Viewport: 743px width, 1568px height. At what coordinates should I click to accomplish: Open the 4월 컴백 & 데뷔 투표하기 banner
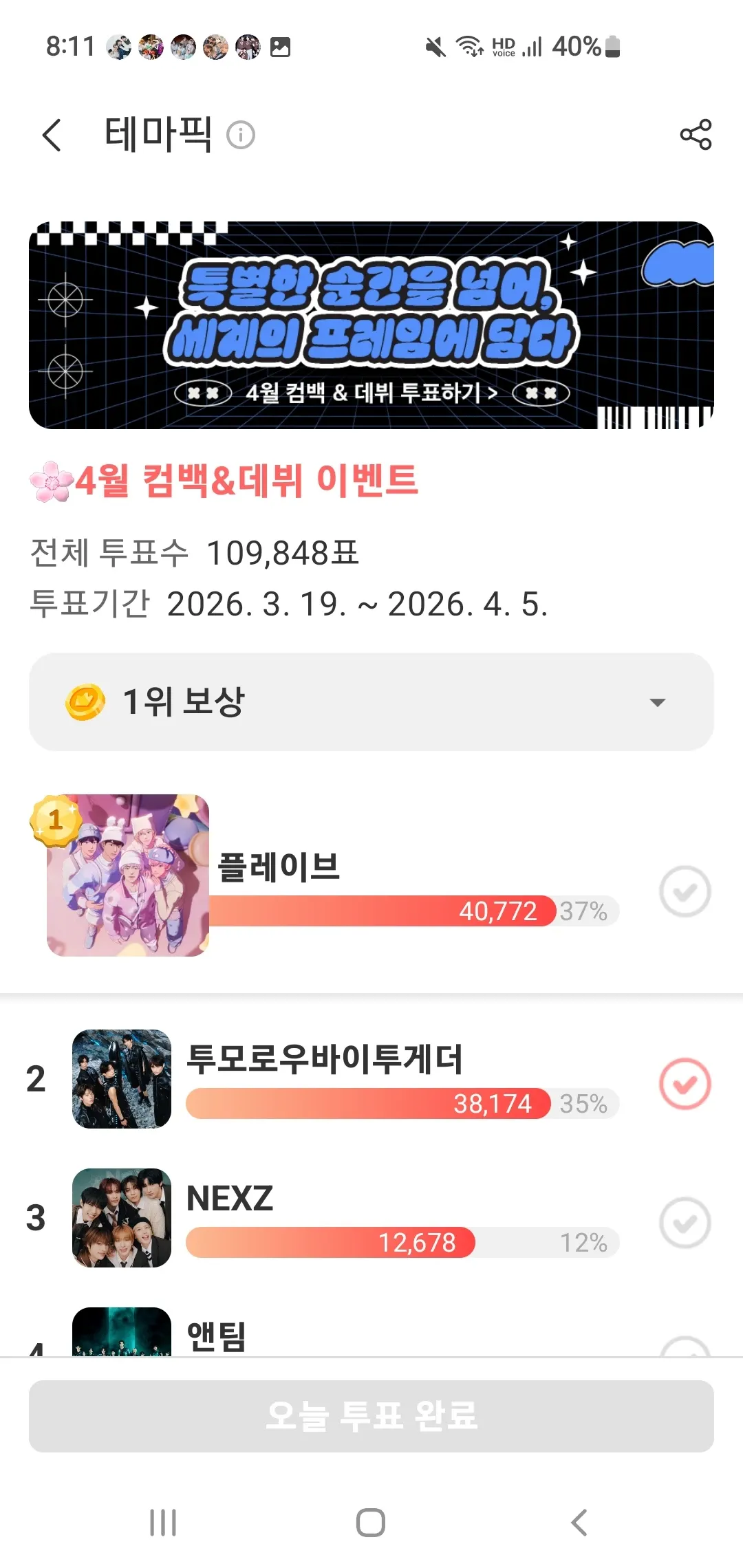(x=371, y=325)
